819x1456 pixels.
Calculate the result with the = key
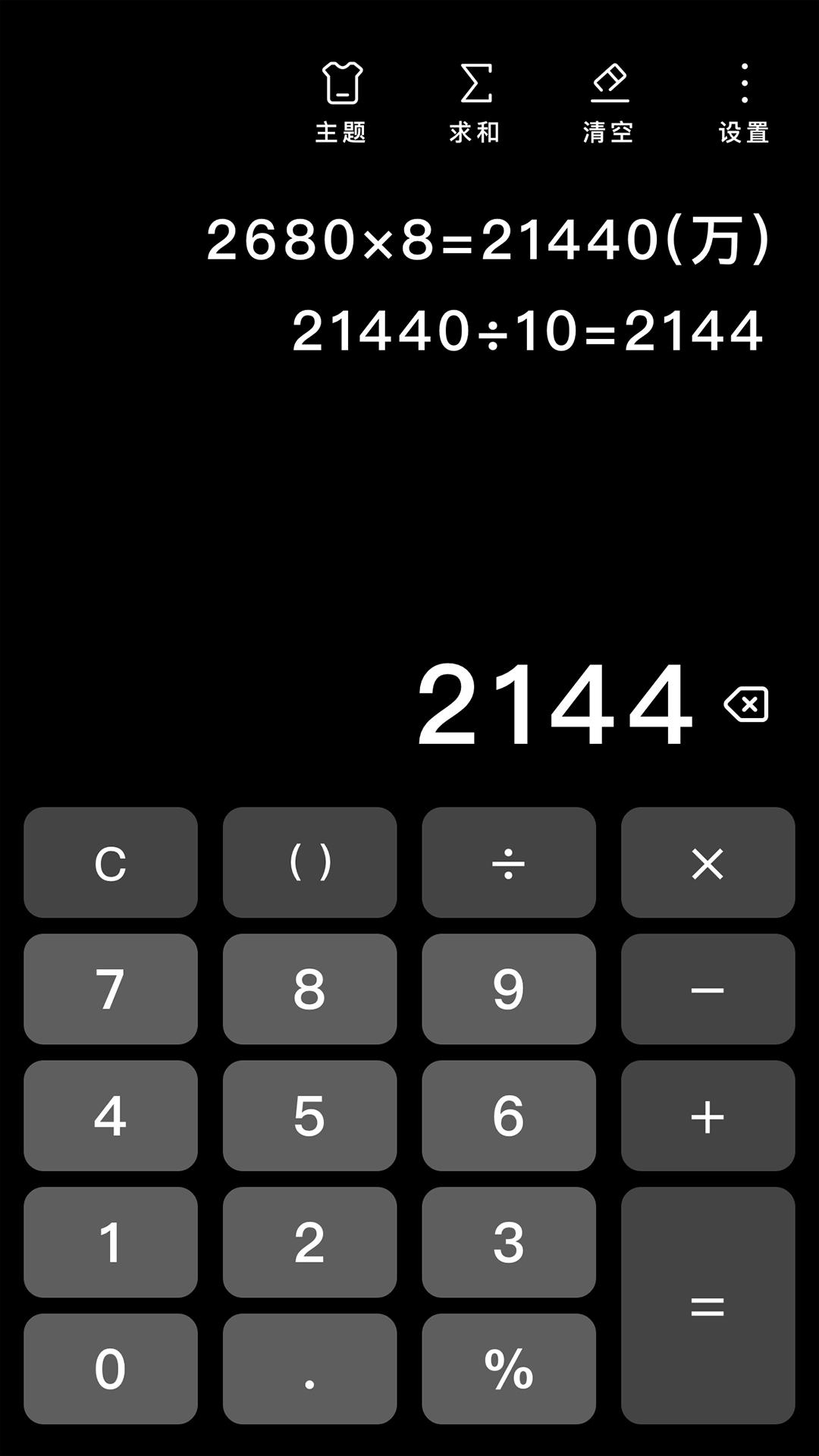coord(708,1305)
